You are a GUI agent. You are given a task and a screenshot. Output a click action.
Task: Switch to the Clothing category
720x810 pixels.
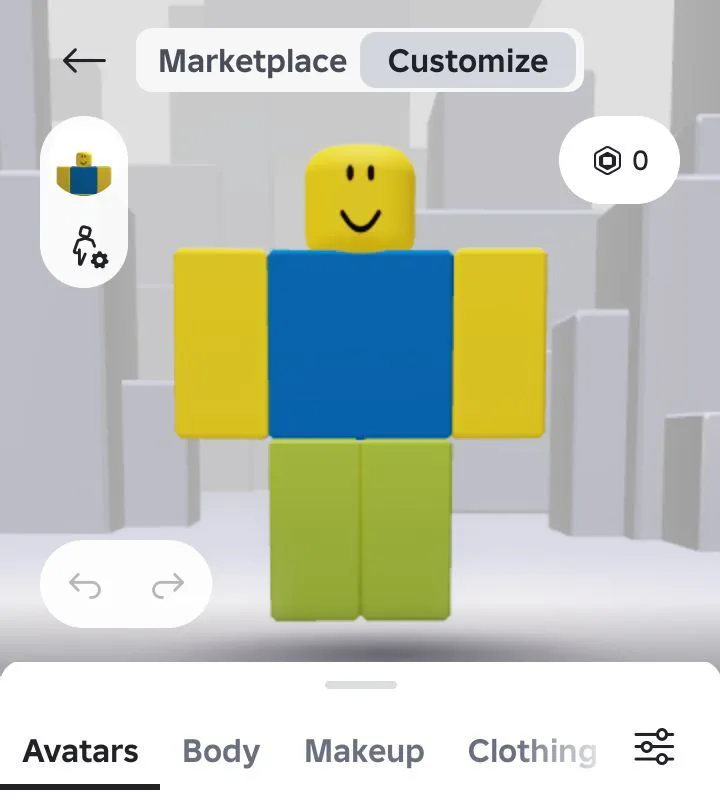pyautogui.click(x=531, y=751)
